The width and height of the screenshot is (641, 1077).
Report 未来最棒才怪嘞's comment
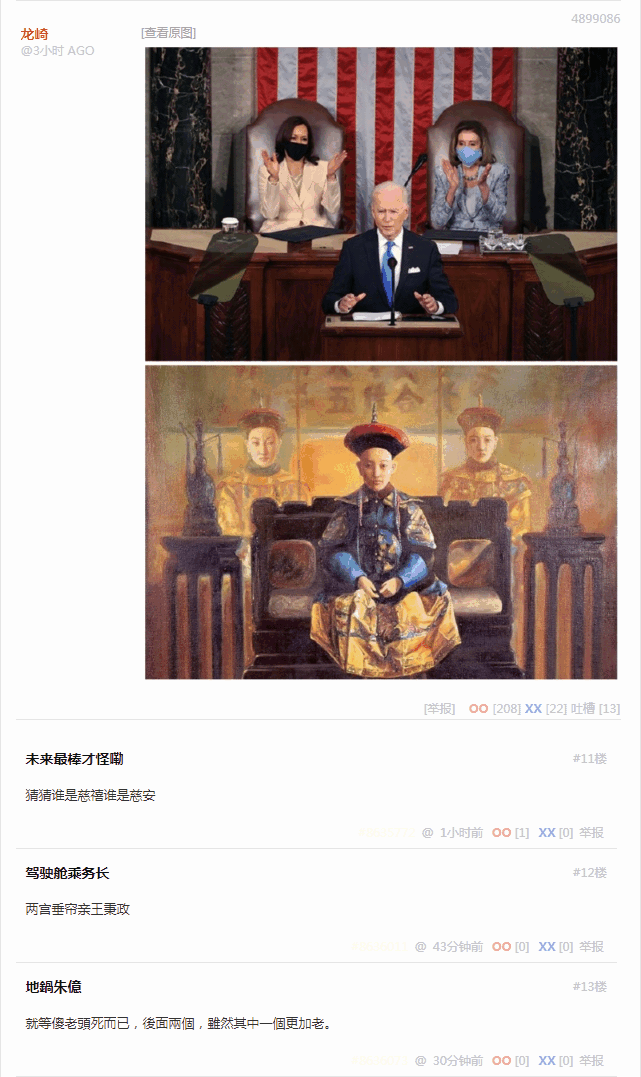(592, 832)
